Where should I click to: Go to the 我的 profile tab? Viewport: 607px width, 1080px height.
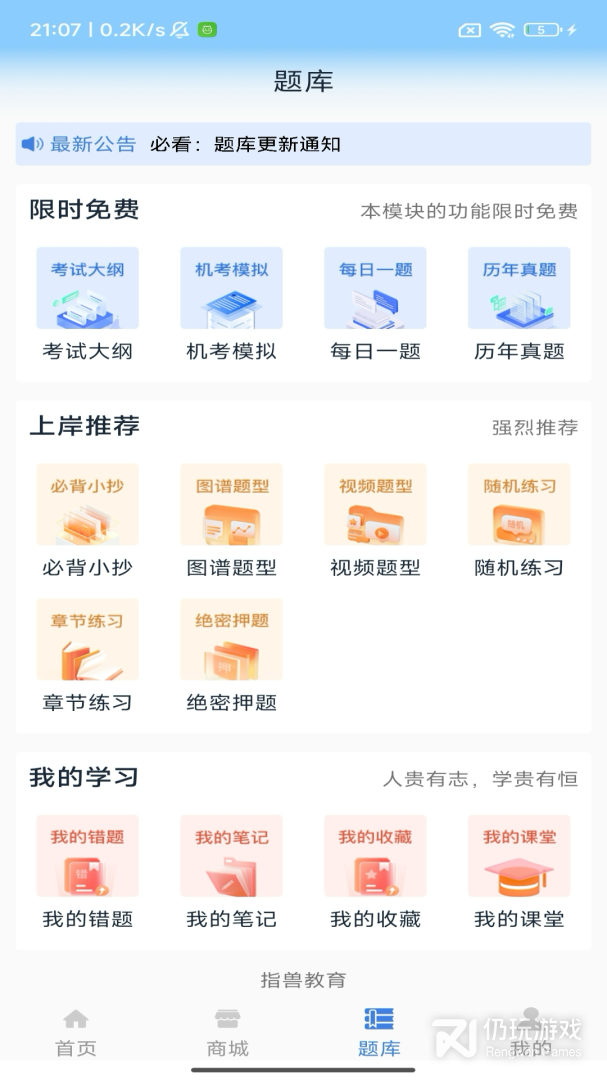tap(531, 1032)
